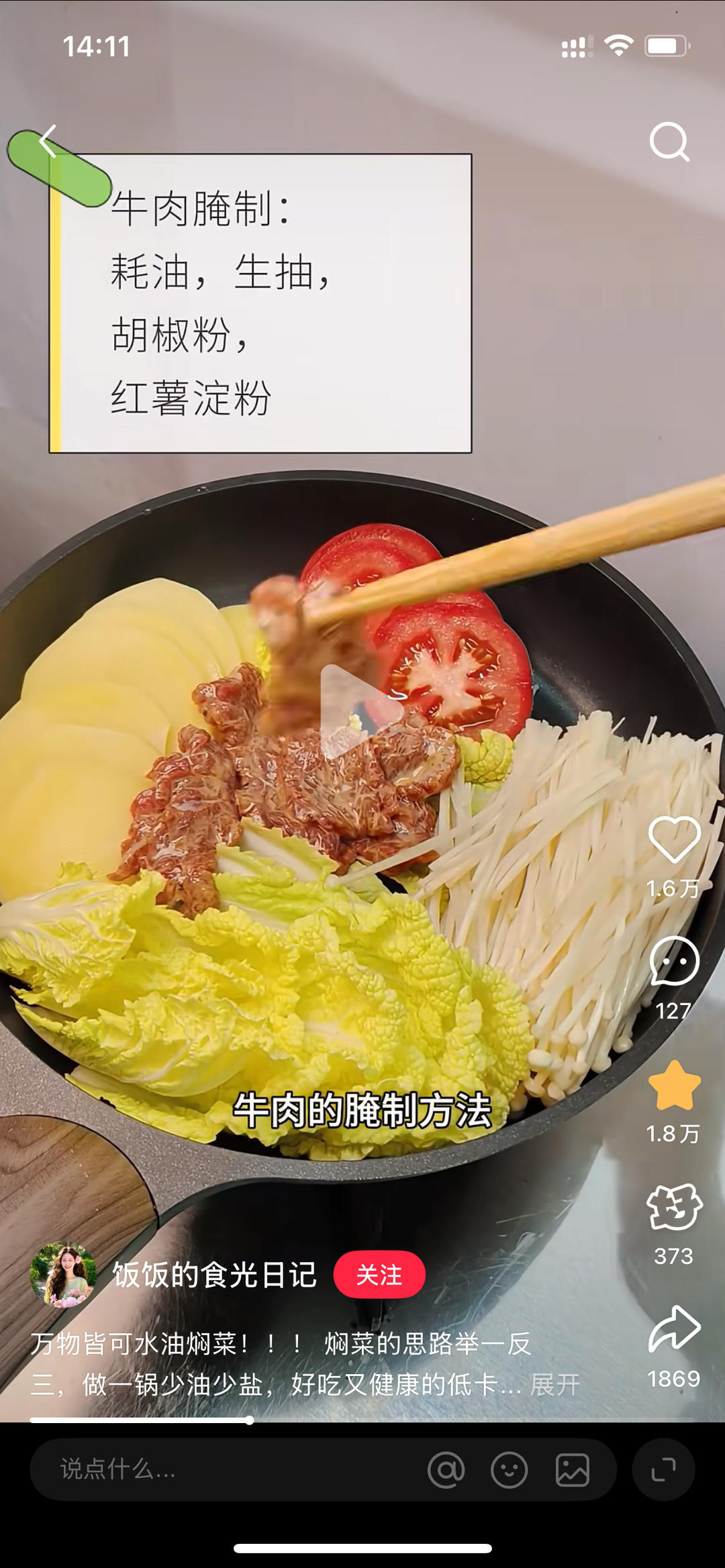The image size is (725, 1568).
Task: Enter fullscreen with the expand icon
Action: pos(663,1469)
